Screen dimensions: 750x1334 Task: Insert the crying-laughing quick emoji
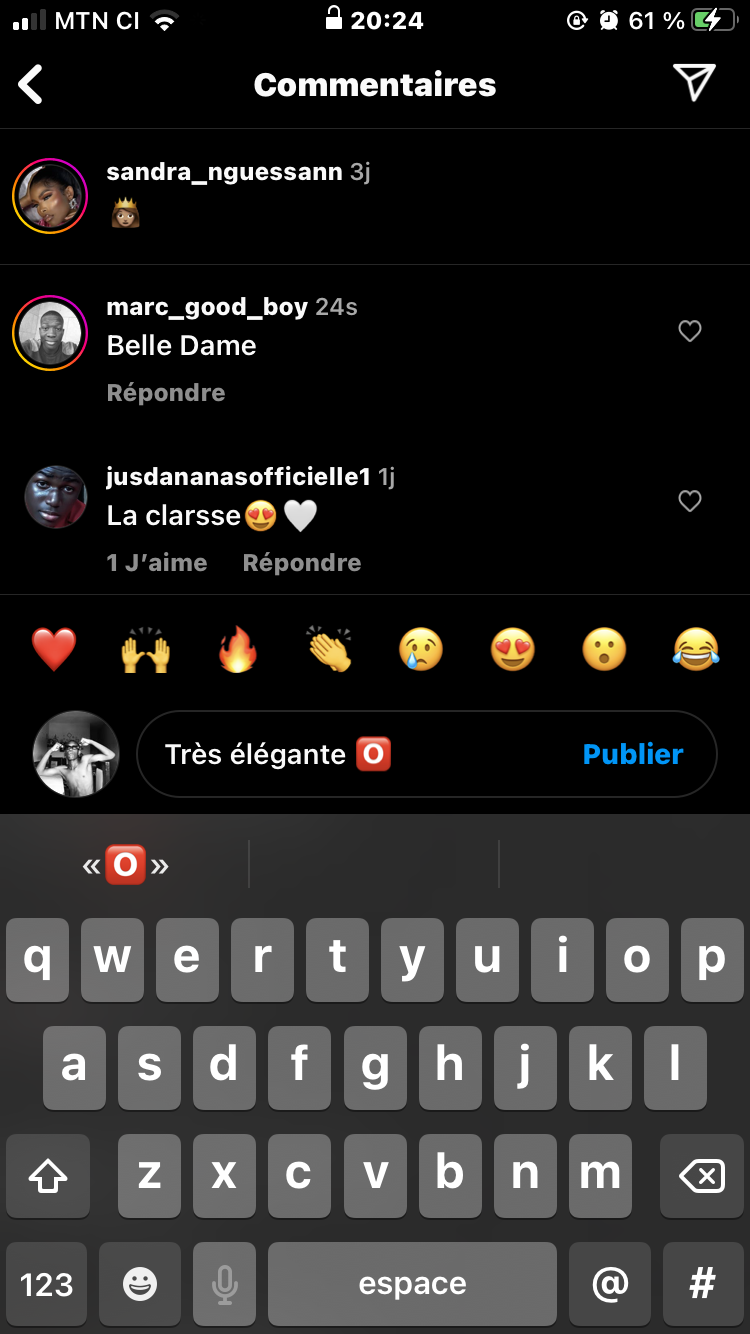coord(696,651)
